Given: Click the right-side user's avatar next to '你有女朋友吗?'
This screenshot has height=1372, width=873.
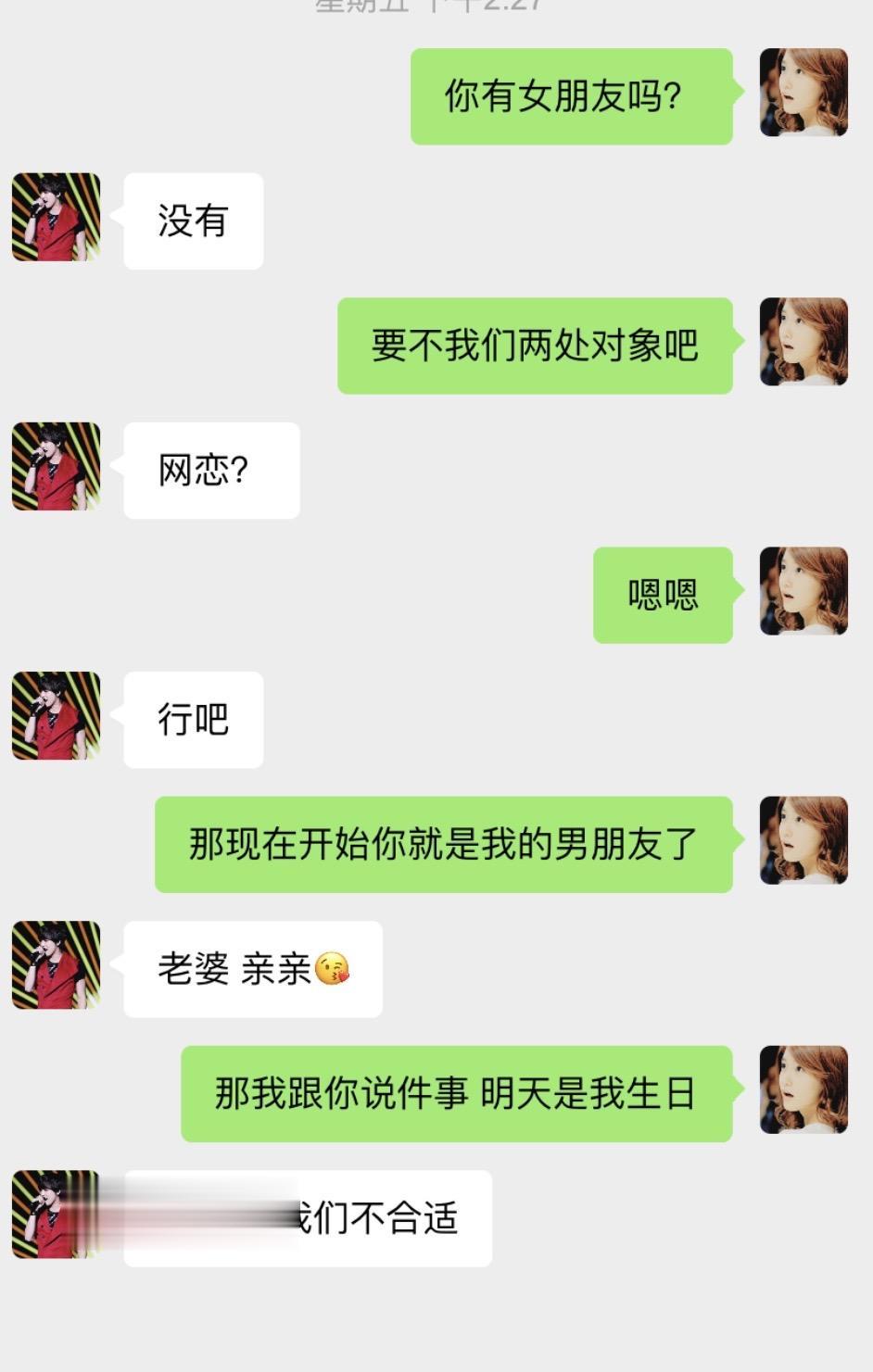Looking at the screenshot, I should click(x=803, y=90).
